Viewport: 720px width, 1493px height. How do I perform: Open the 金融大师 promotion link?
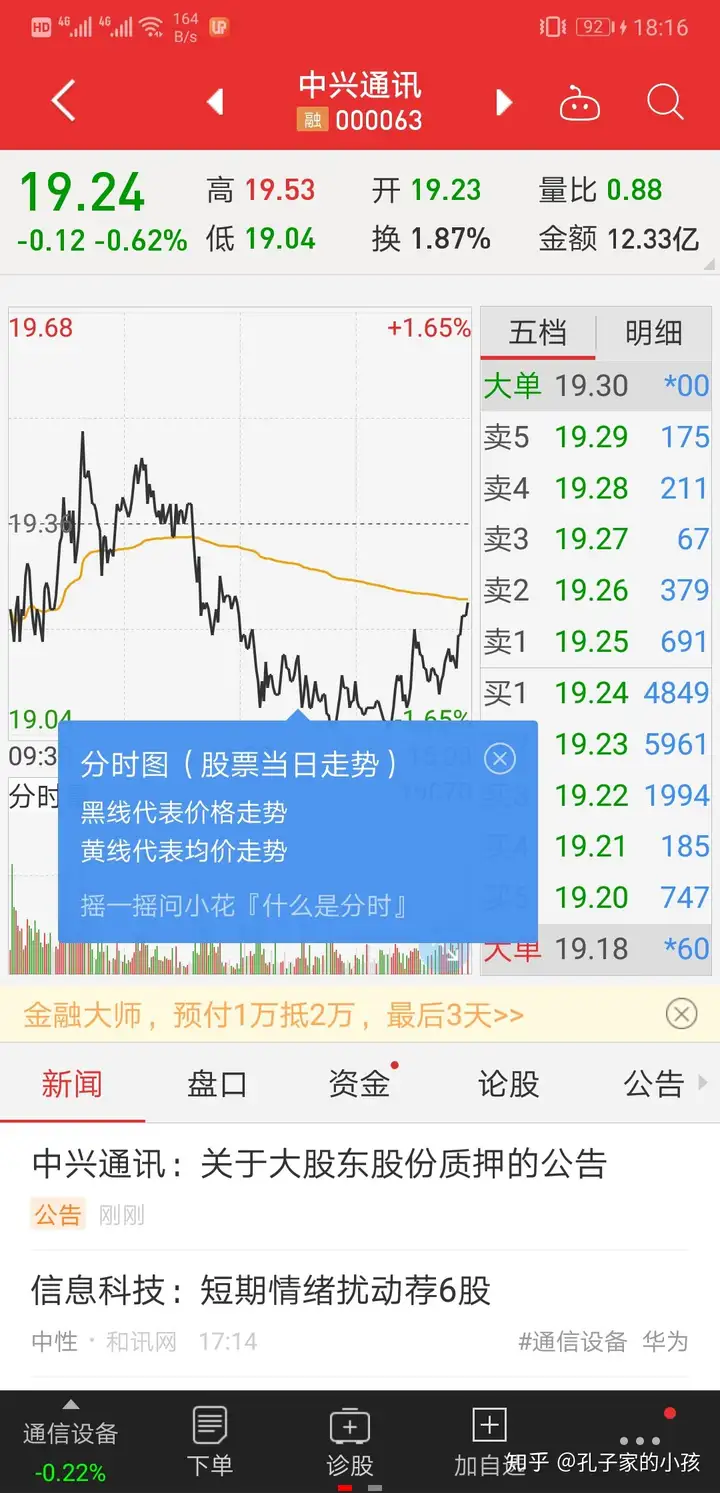(274, 1016)
